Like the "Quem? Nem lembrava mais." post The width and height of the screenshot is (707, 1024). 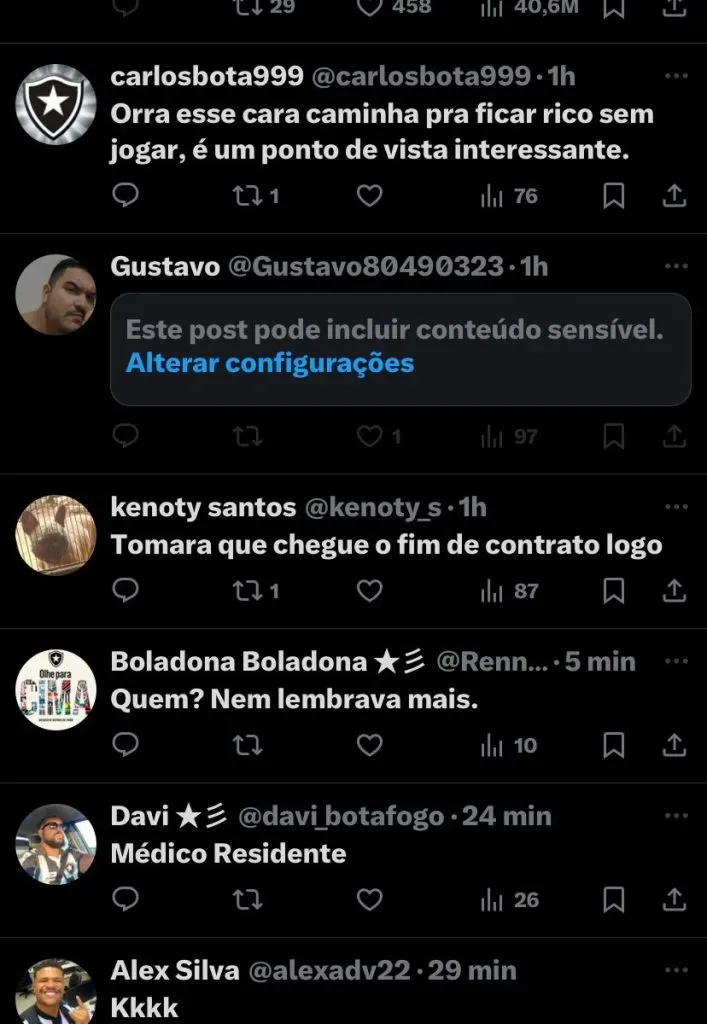point(370,745)
